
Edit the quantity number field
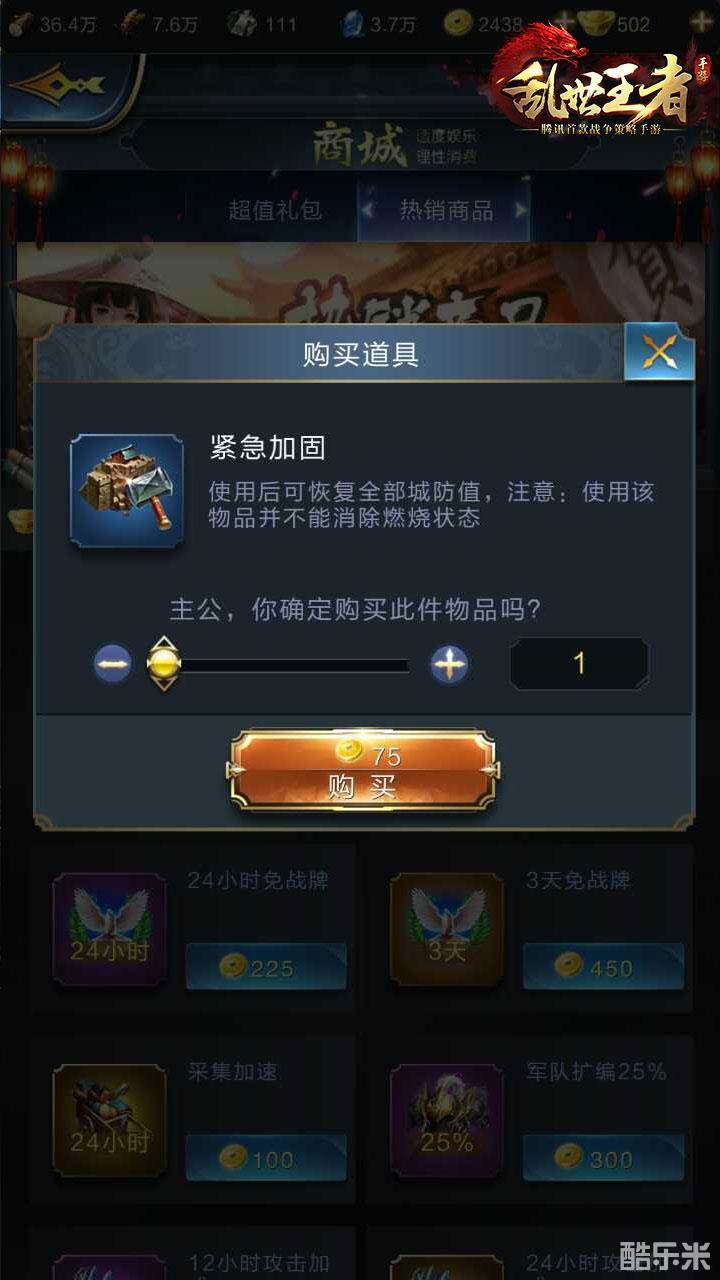tap(579, 664)
